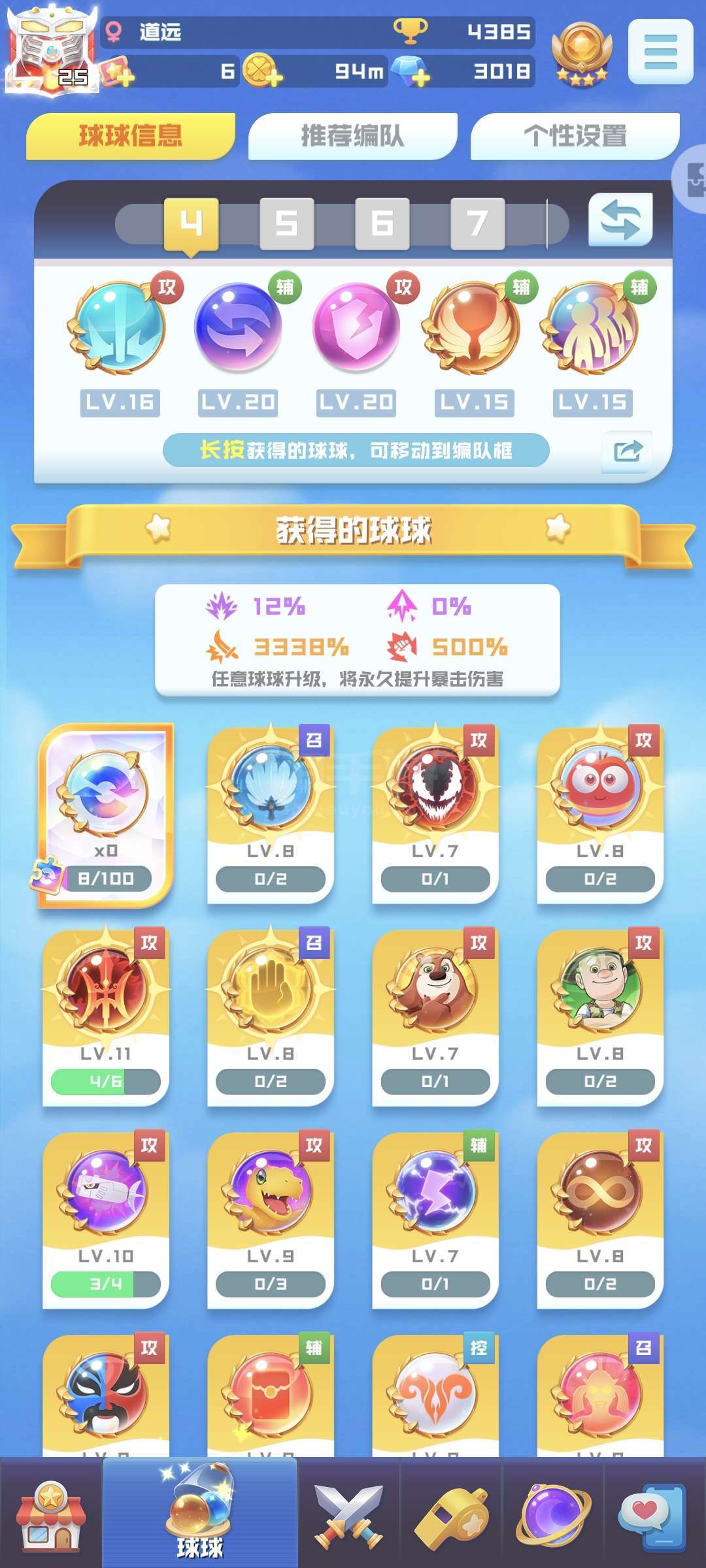Tap the swap arrows button

pyautogui.click(x=620, y=220)
